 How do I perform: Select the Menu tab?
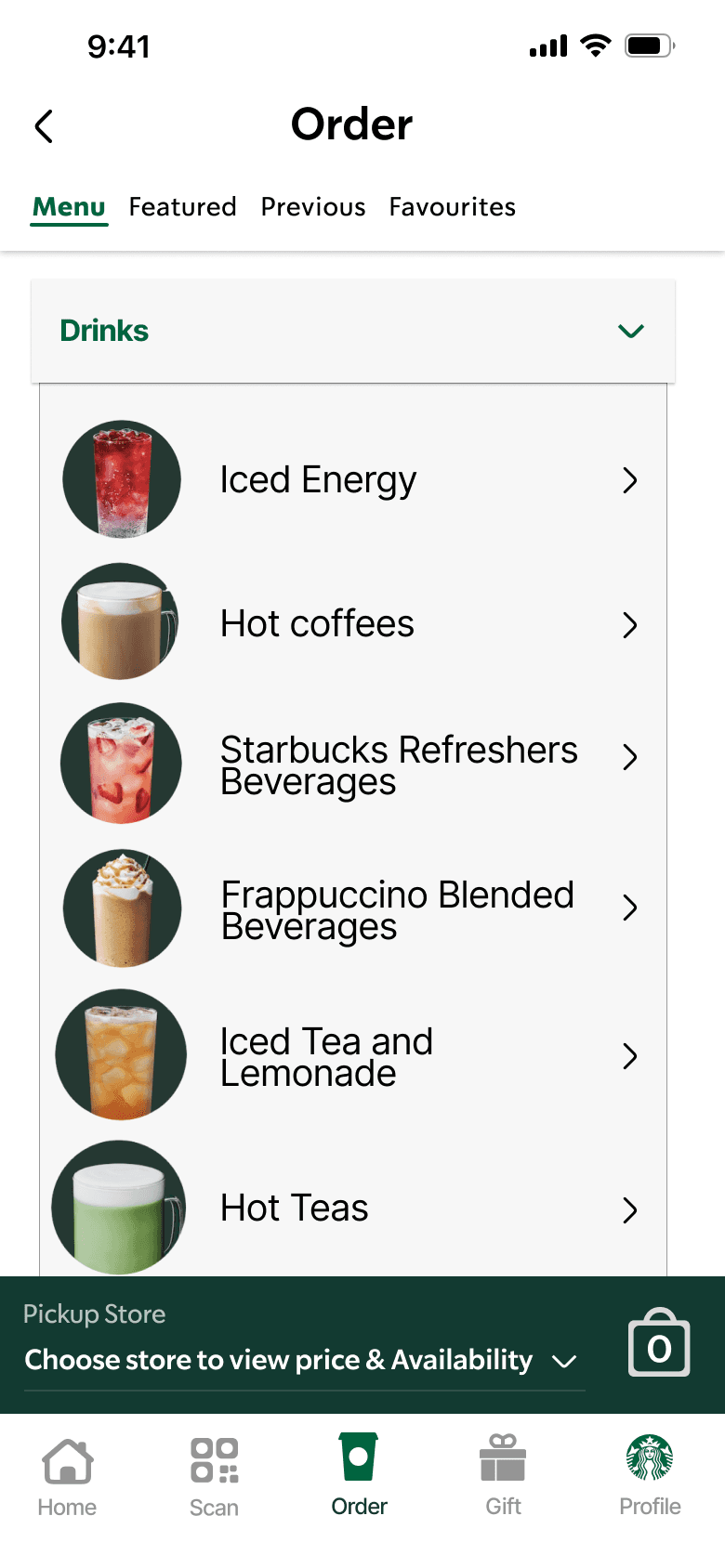[69, 206]
